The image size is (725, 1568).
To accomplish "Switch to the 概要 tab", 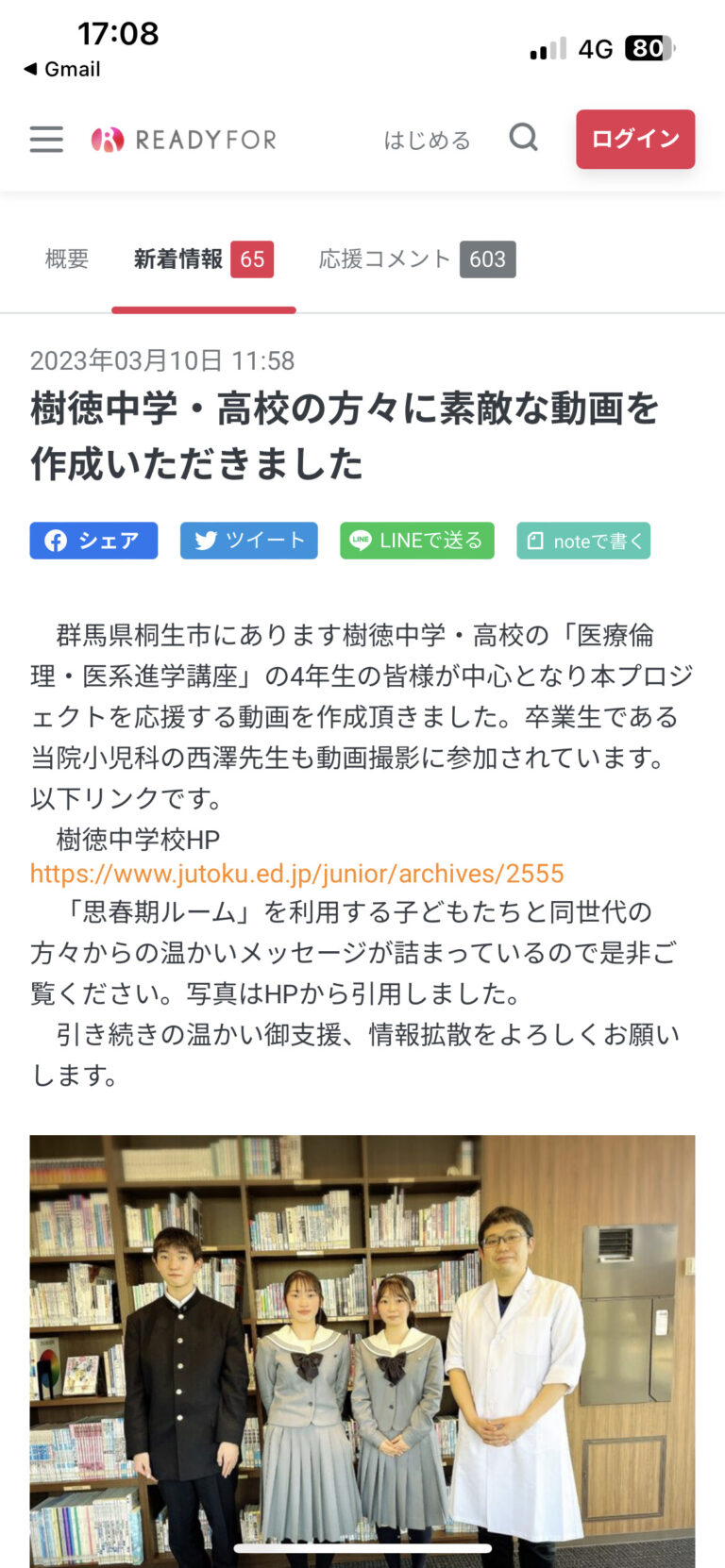I will click(67, 259).
